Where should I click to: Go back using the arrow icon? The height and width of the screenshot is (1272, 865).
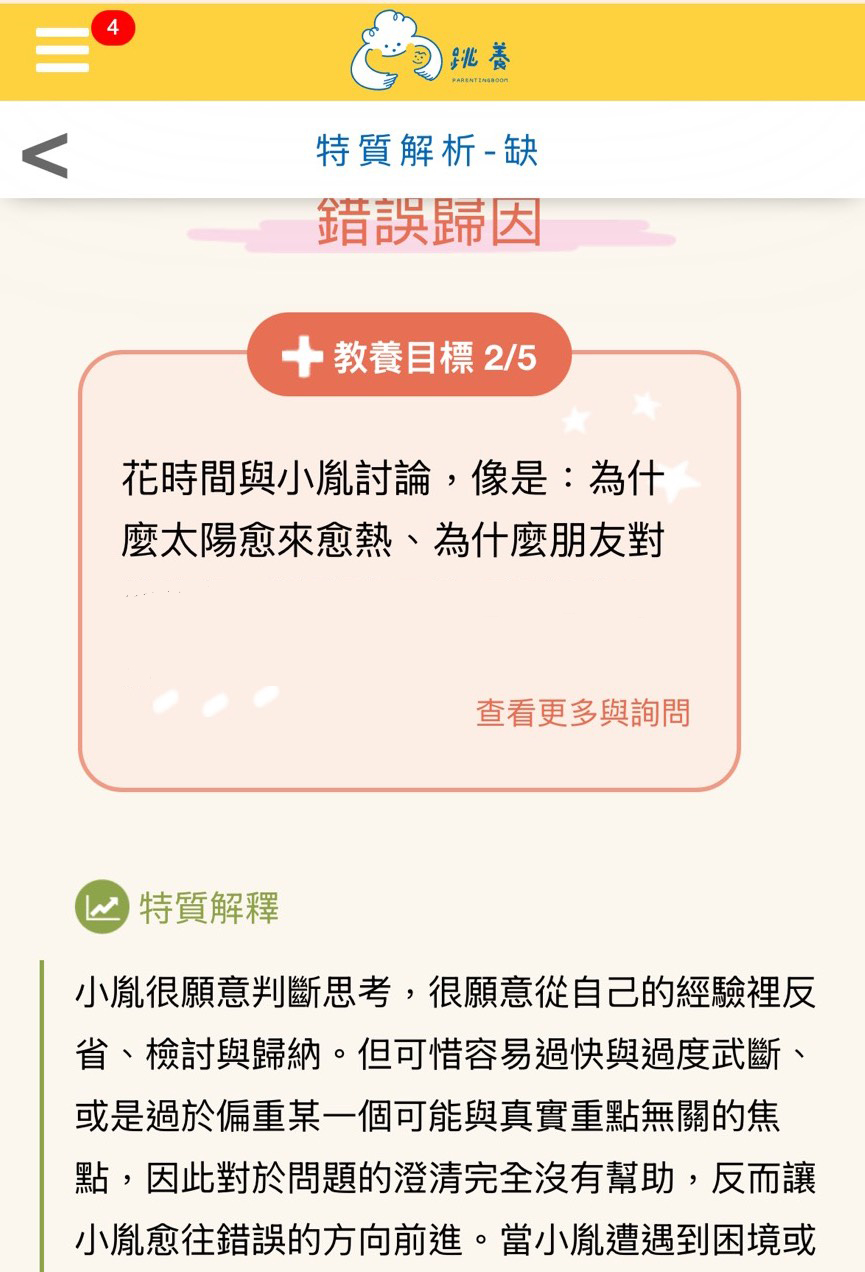[x=45, y=154]
